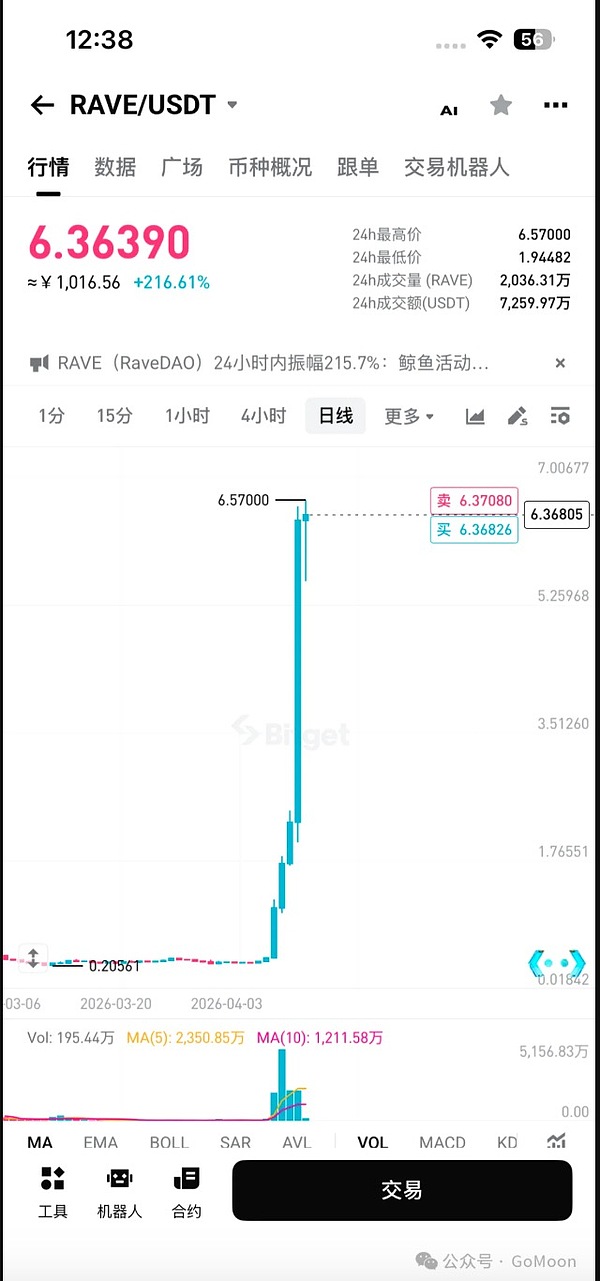Open 合约 futures trading
600x1281 pixels.
coord(186,1191)
